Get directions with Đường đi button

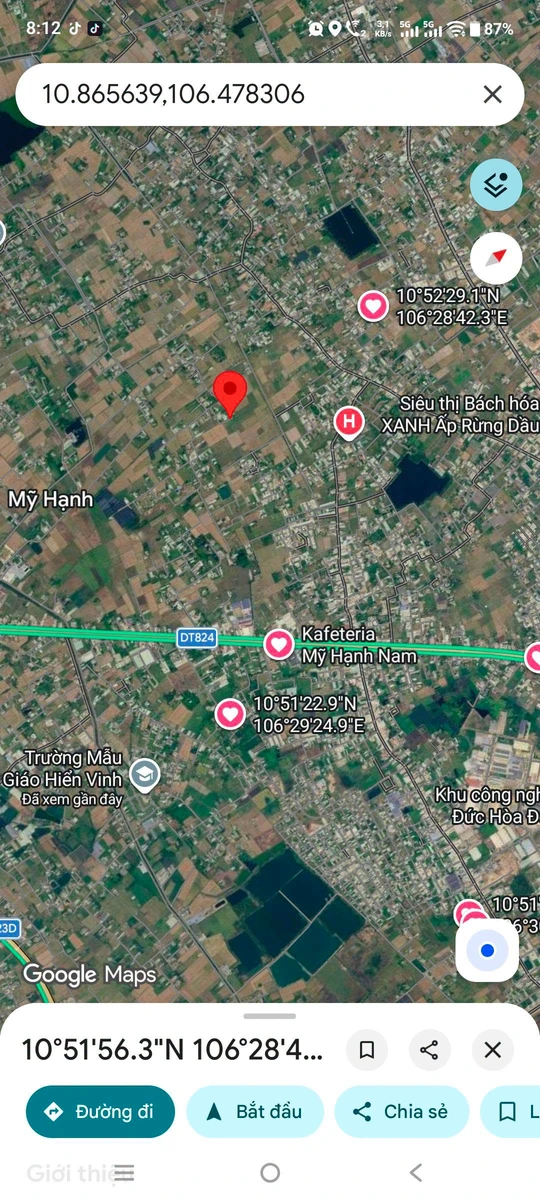coord(100,1112)
